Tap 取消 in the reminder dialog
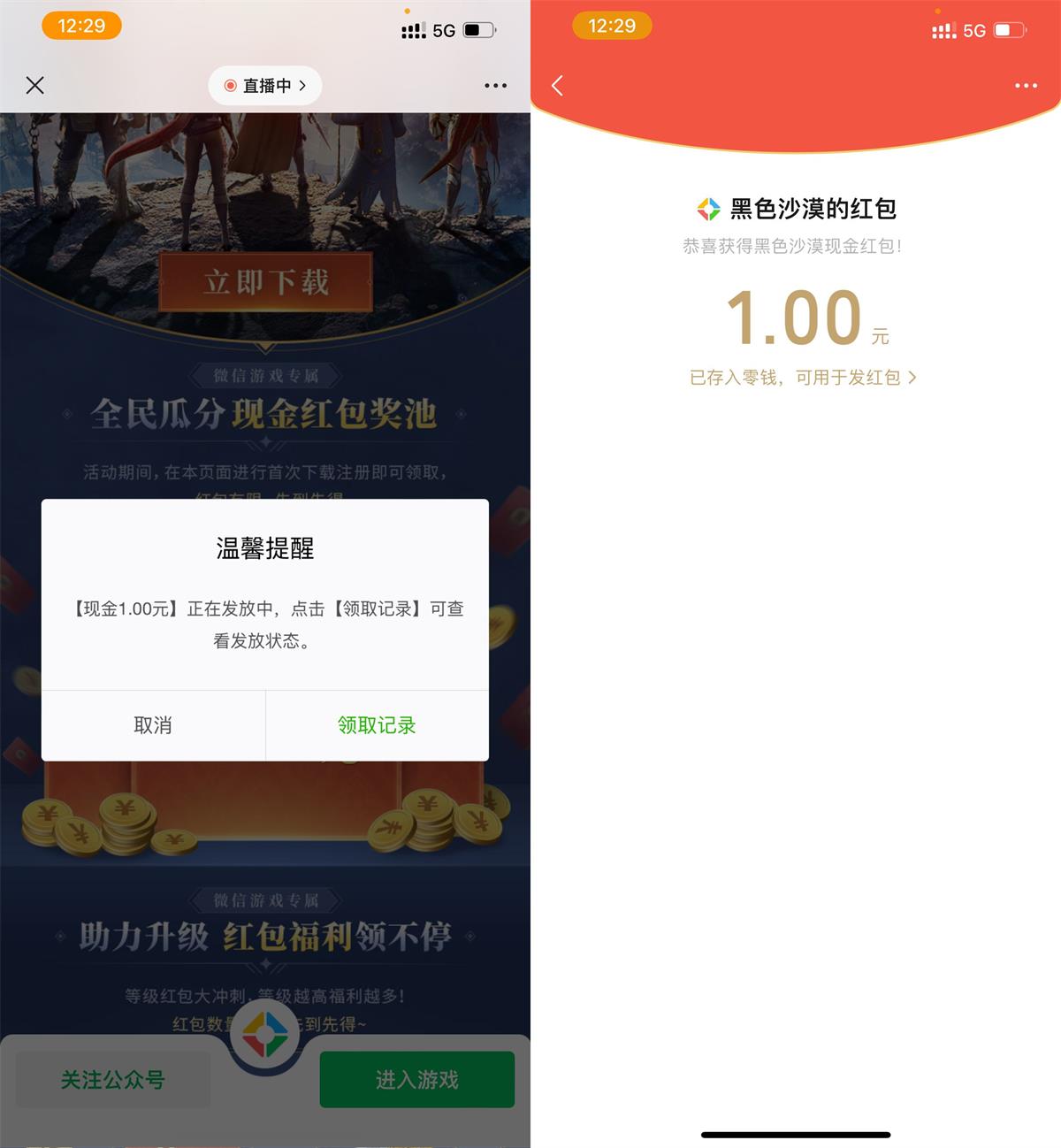 click(152, 725)
